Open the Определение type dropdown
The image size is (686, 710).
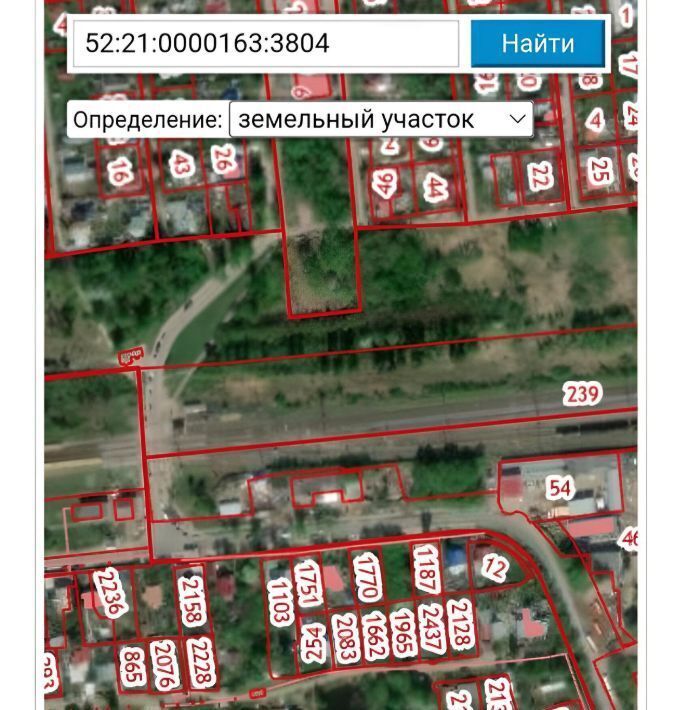[381, 120]
